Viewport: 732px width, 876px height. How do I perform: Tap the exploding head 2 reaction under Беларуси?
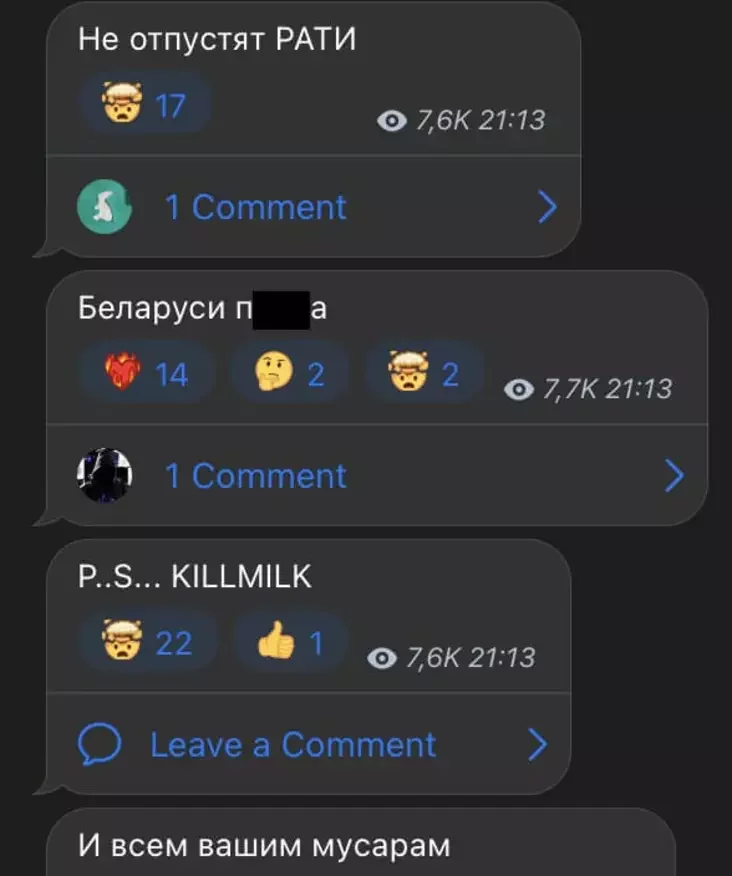pos(425,374)
